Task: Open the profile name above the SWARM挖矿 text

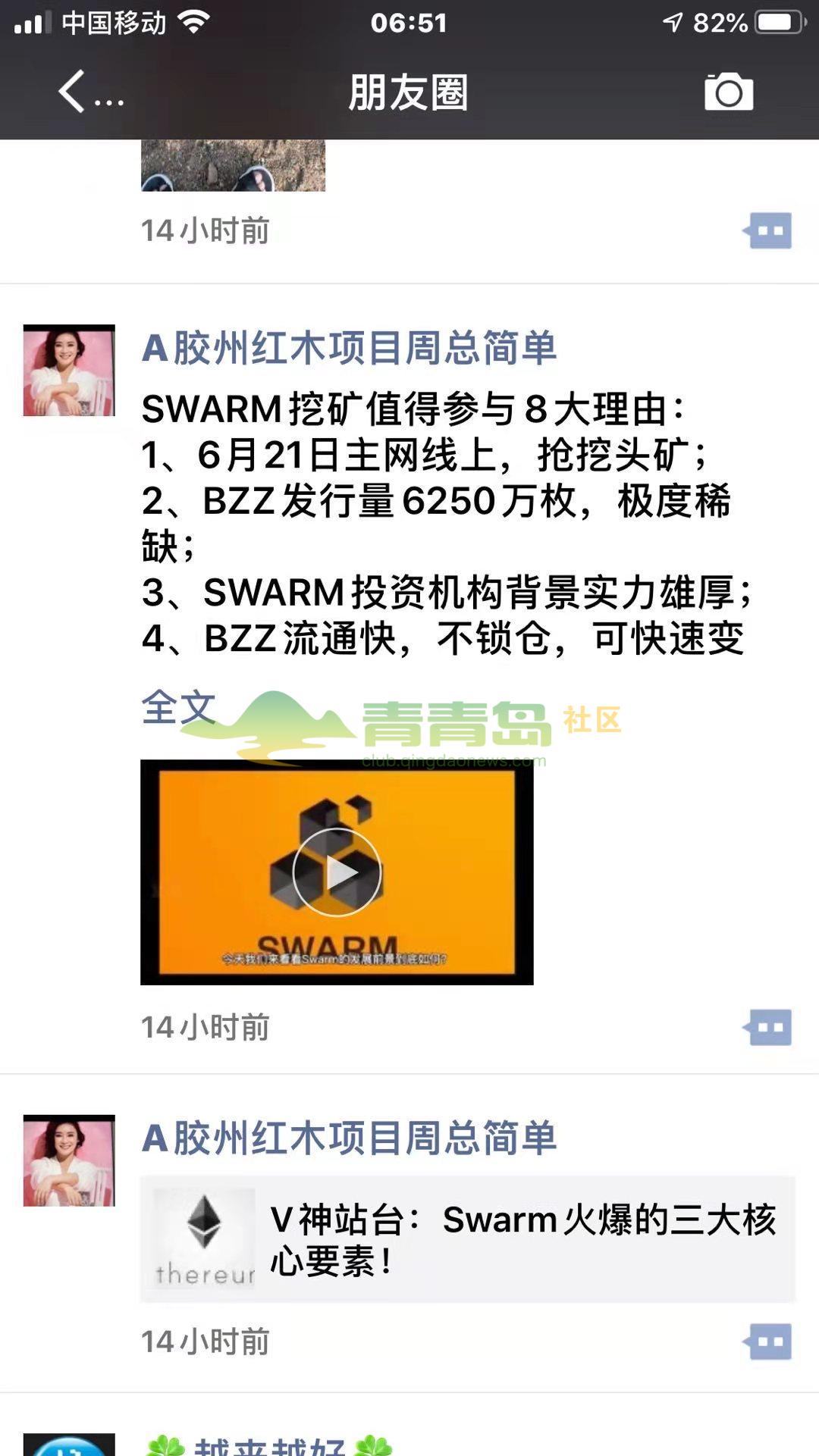Action: (349, 349)
